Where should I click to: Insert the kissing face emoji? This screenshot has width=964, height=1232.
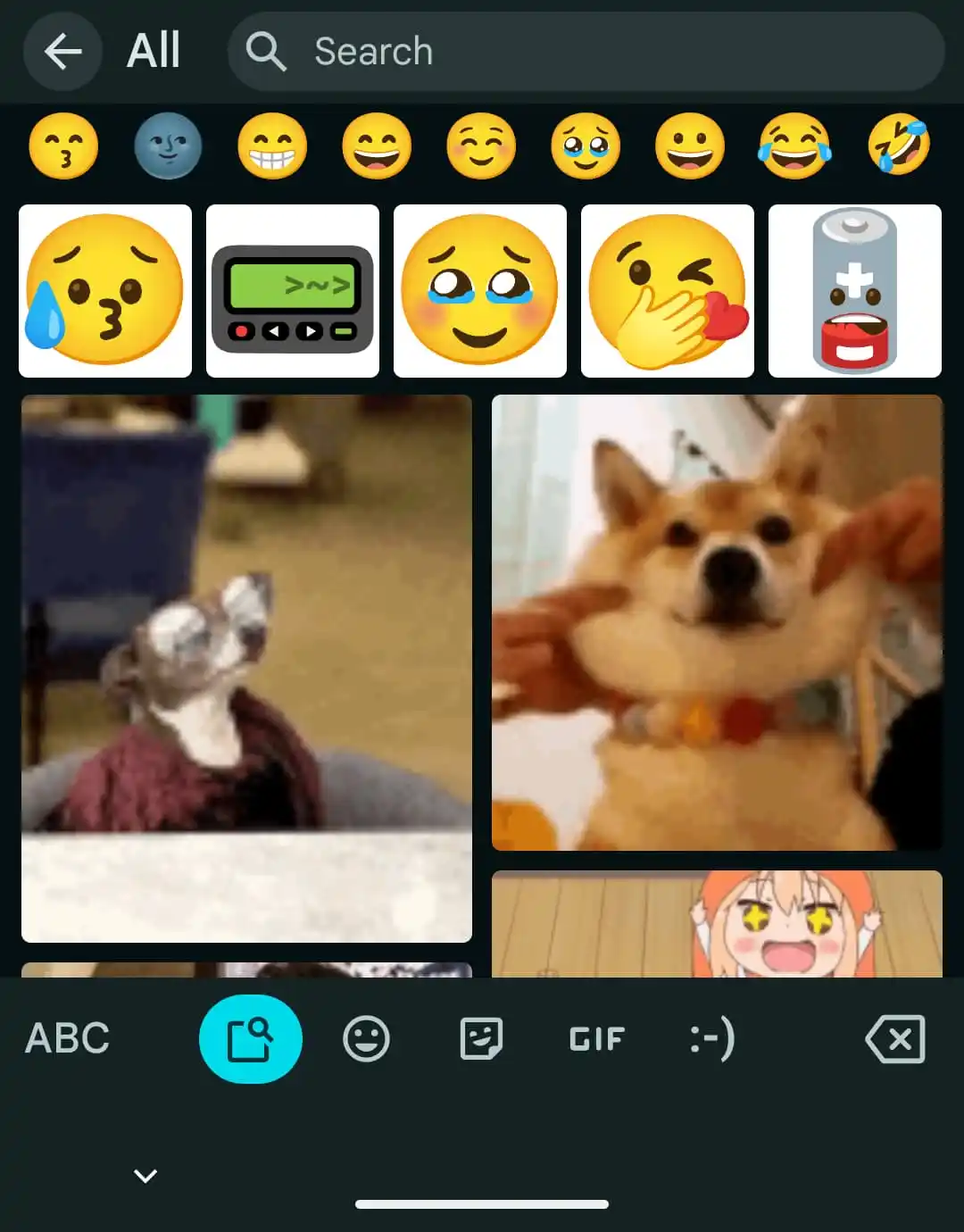tap(63, 146)
